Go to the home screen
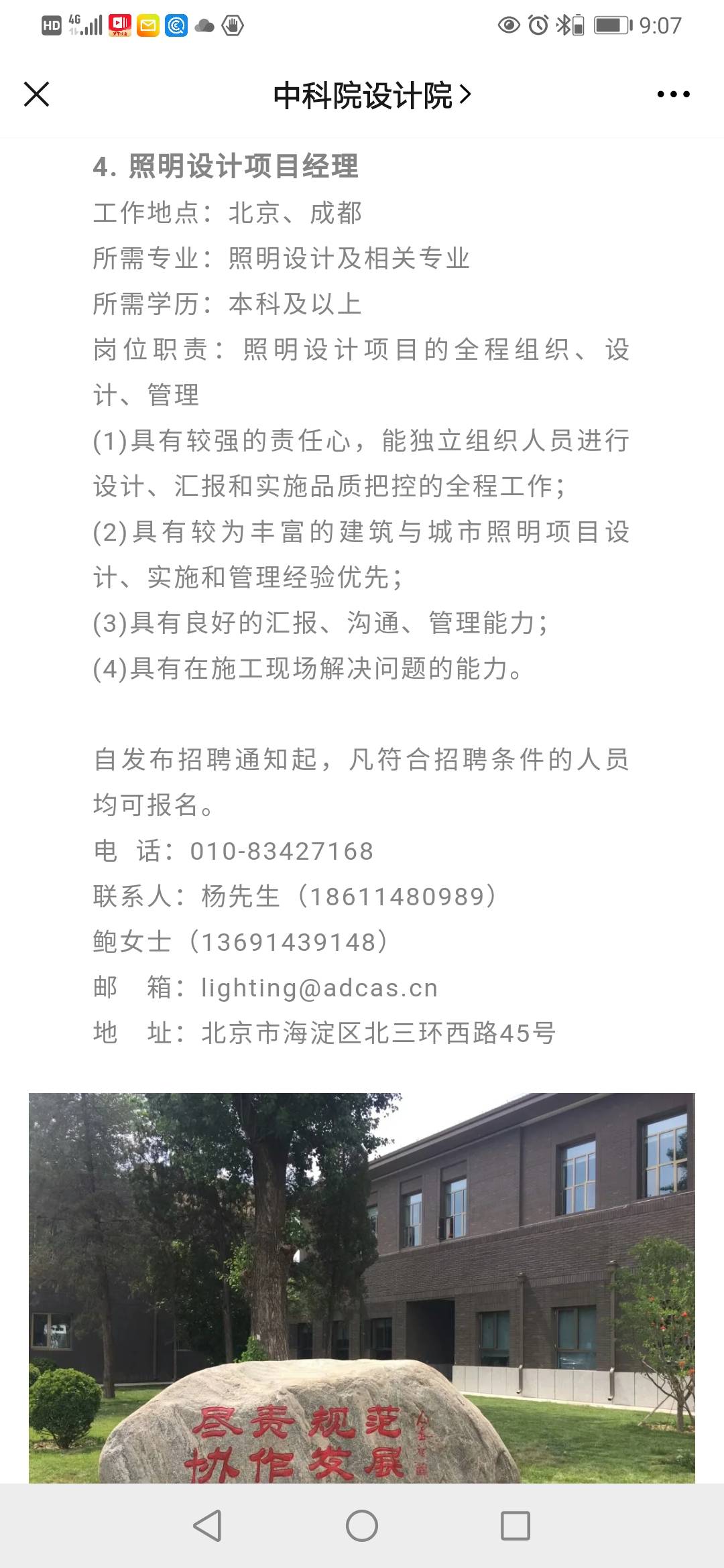The width and height of the screenshot is (724, 1568). click(x=362, y=1526)
